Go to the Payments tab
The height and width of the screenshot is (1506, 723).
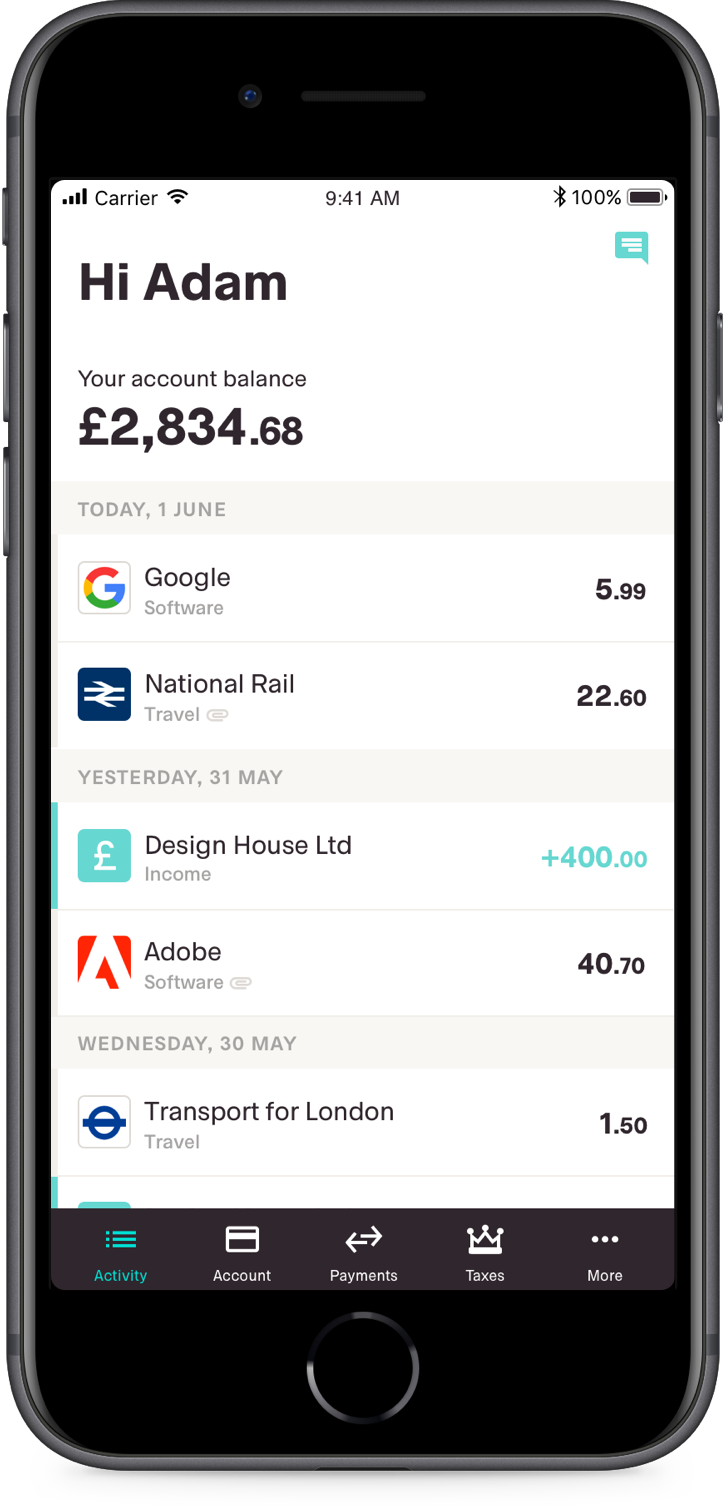point(363,1253)
